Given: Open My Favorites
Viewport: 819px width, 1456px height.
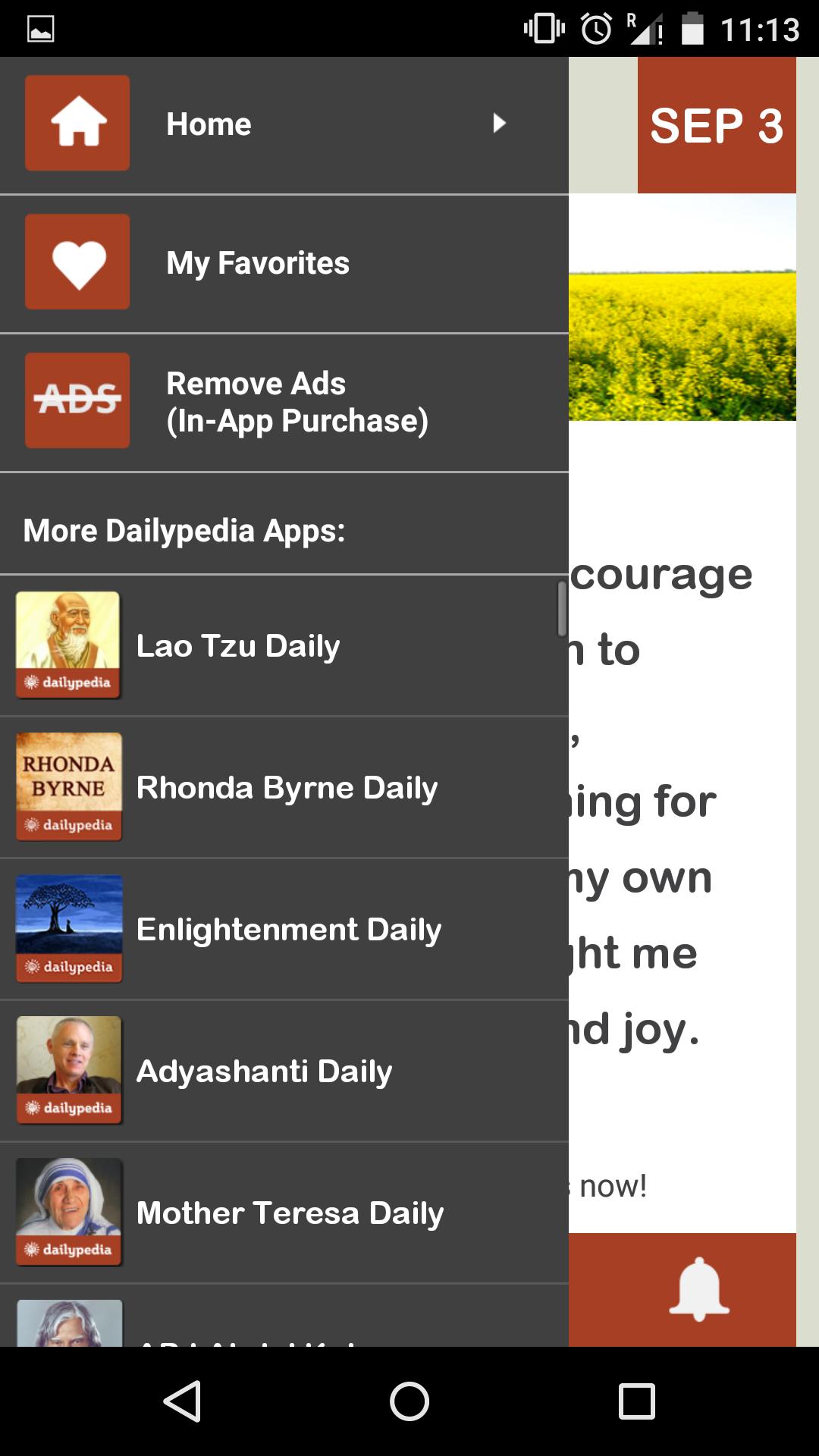Looking at the screenshot, I should (x=284, y=263).
